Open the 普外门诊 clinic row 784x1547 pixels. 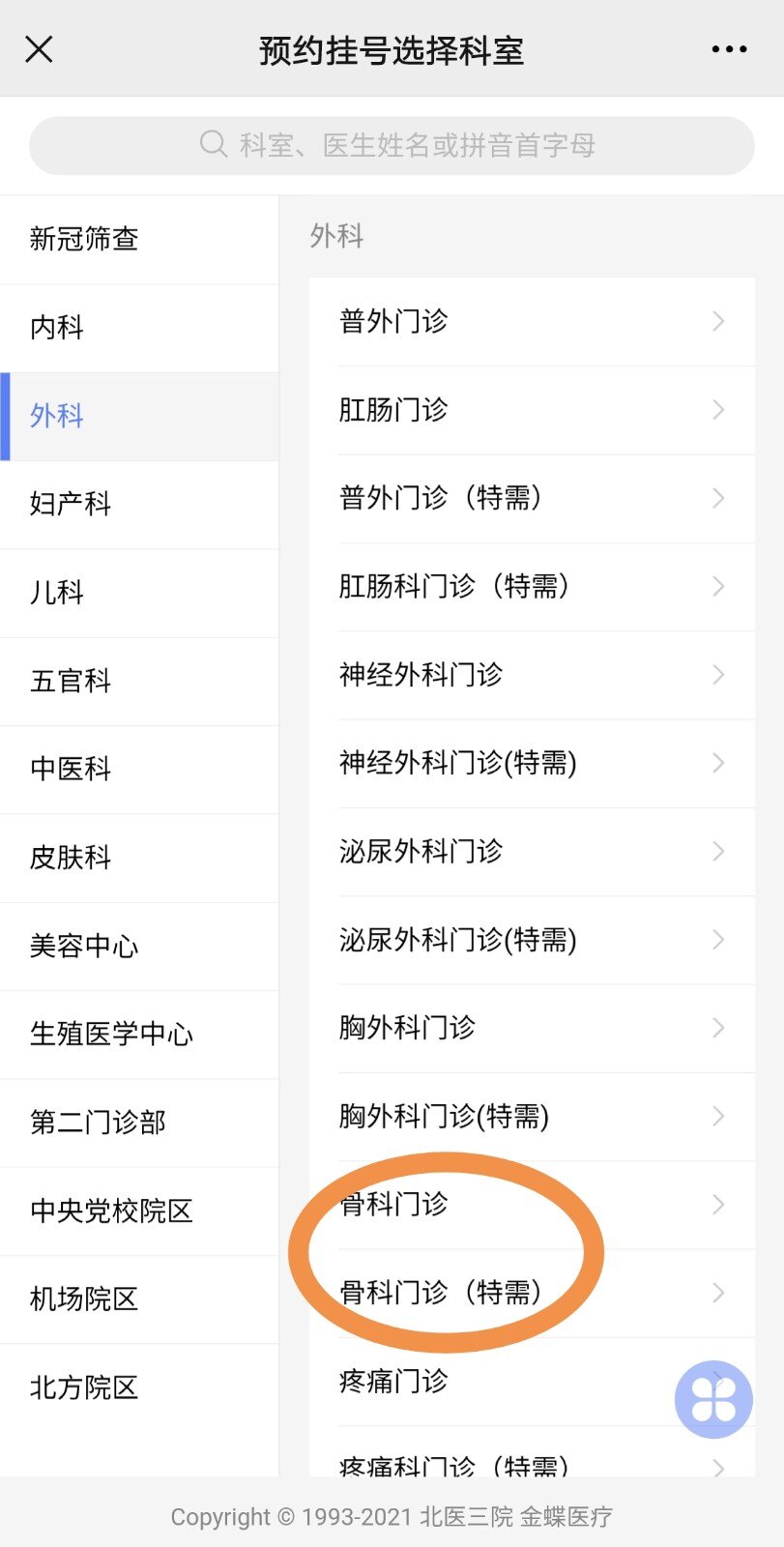pyautogui.click(x=532, y=321)
